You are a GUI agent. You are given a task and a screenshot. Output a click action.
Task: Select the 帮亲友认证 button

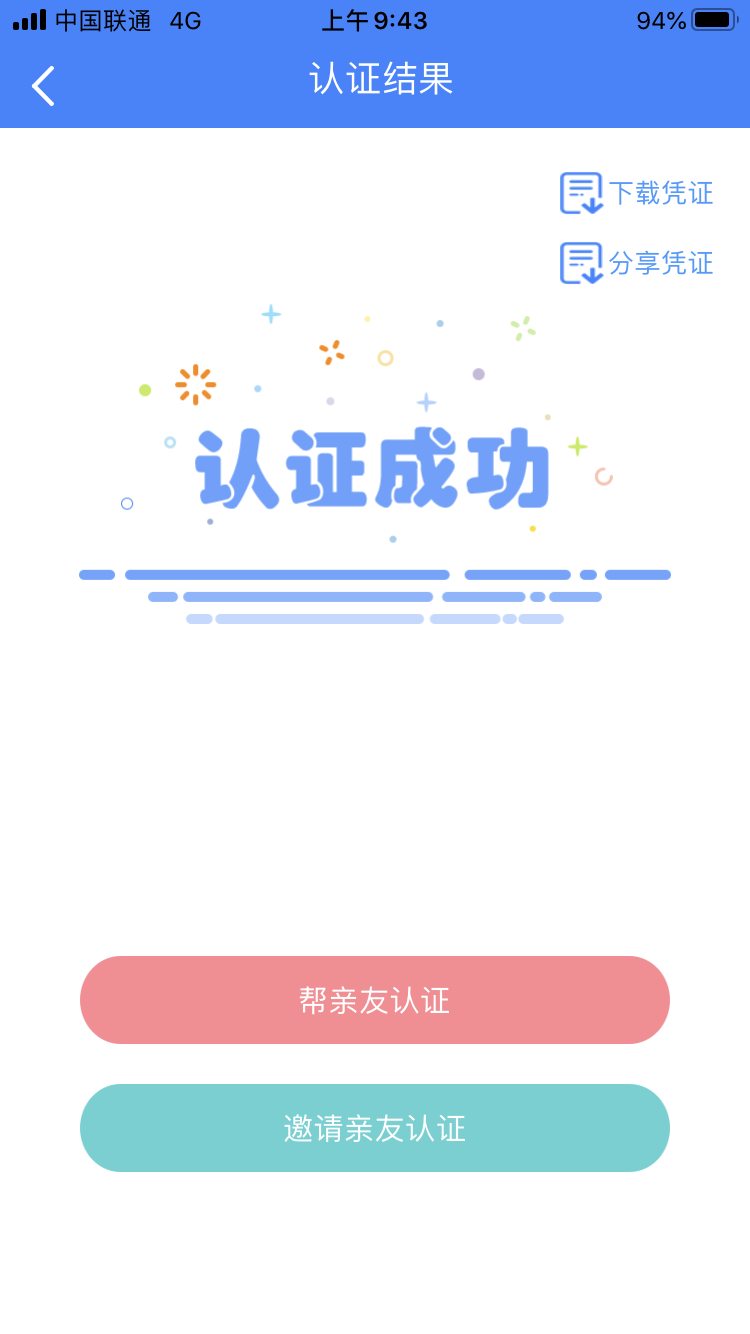point(375,1000)
